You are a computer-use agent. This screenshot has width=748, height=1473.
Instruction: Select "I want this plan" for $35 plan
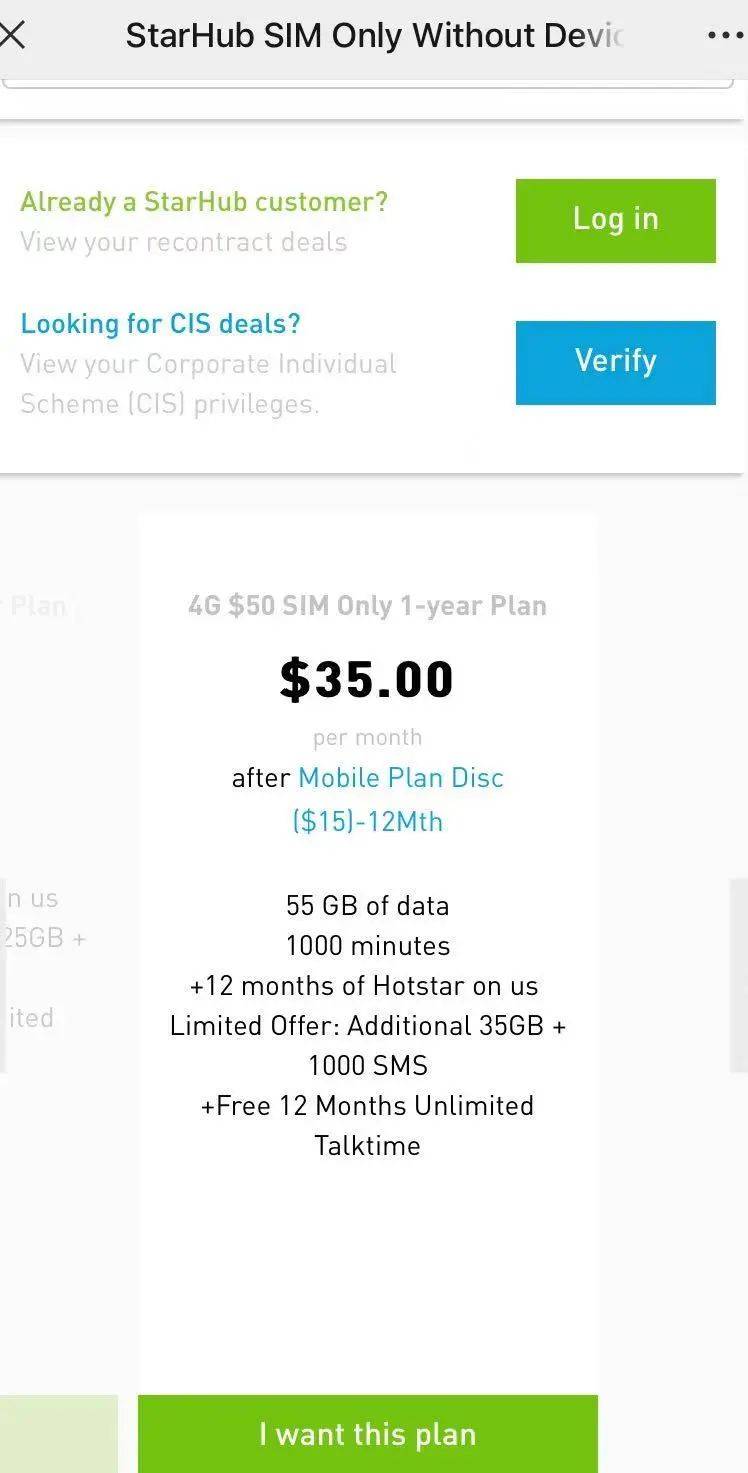[367, 1434]
